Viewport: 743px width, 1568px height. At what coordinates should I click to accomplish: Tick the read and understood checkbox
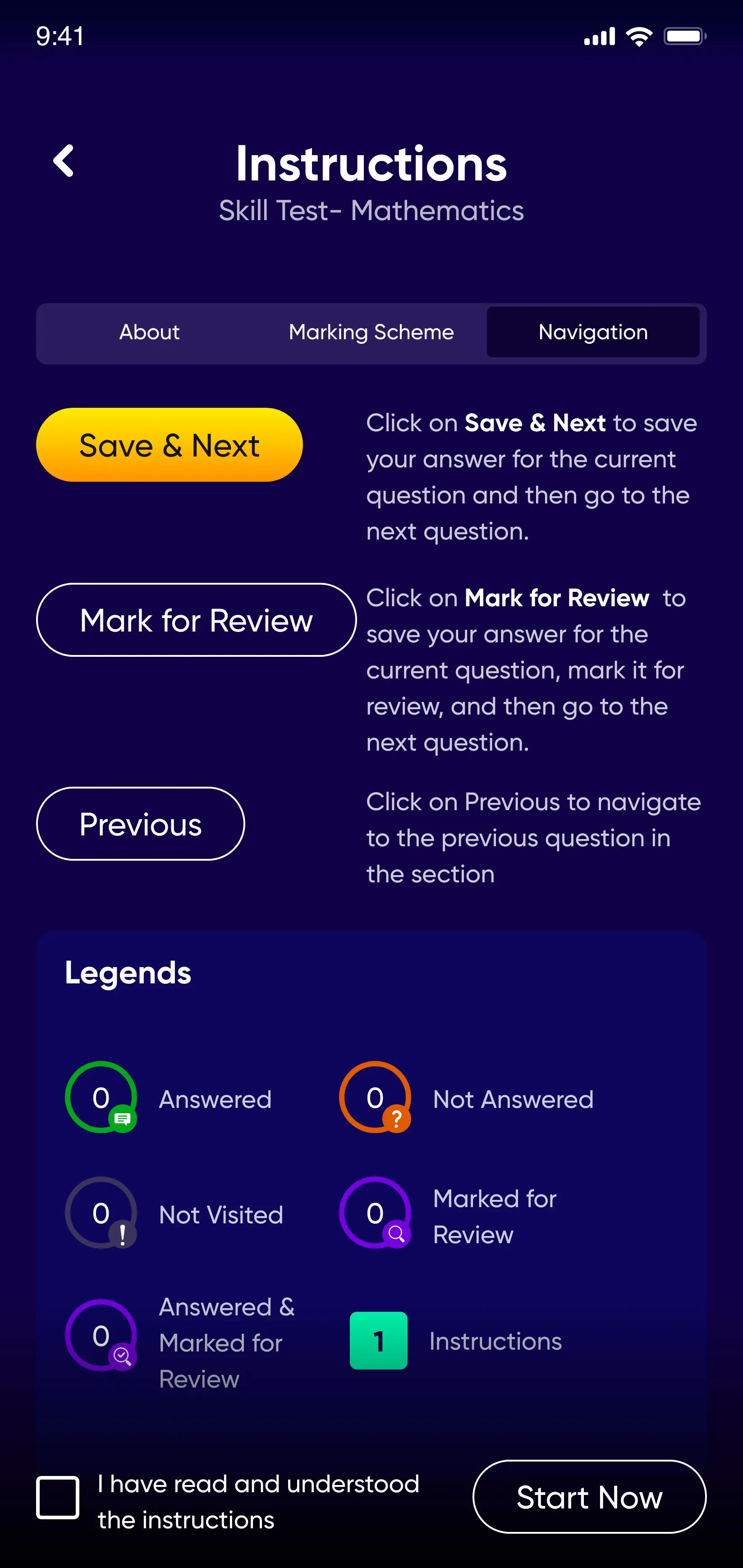click(x=58, y=1497)
